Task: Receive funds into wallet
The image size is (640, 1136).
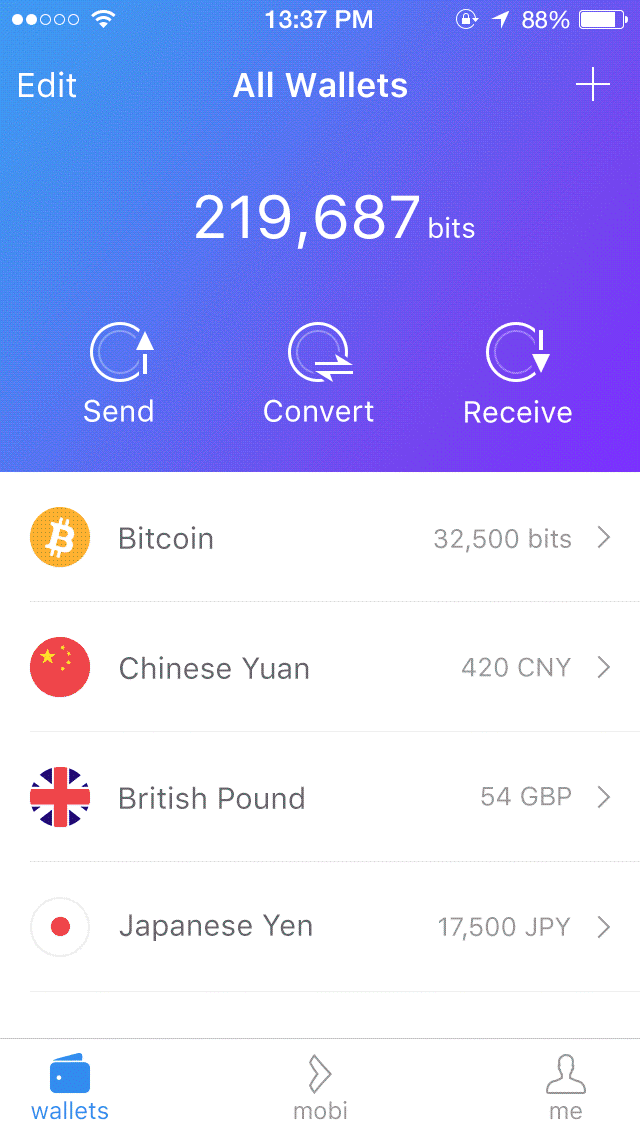Action: [518, 374]
